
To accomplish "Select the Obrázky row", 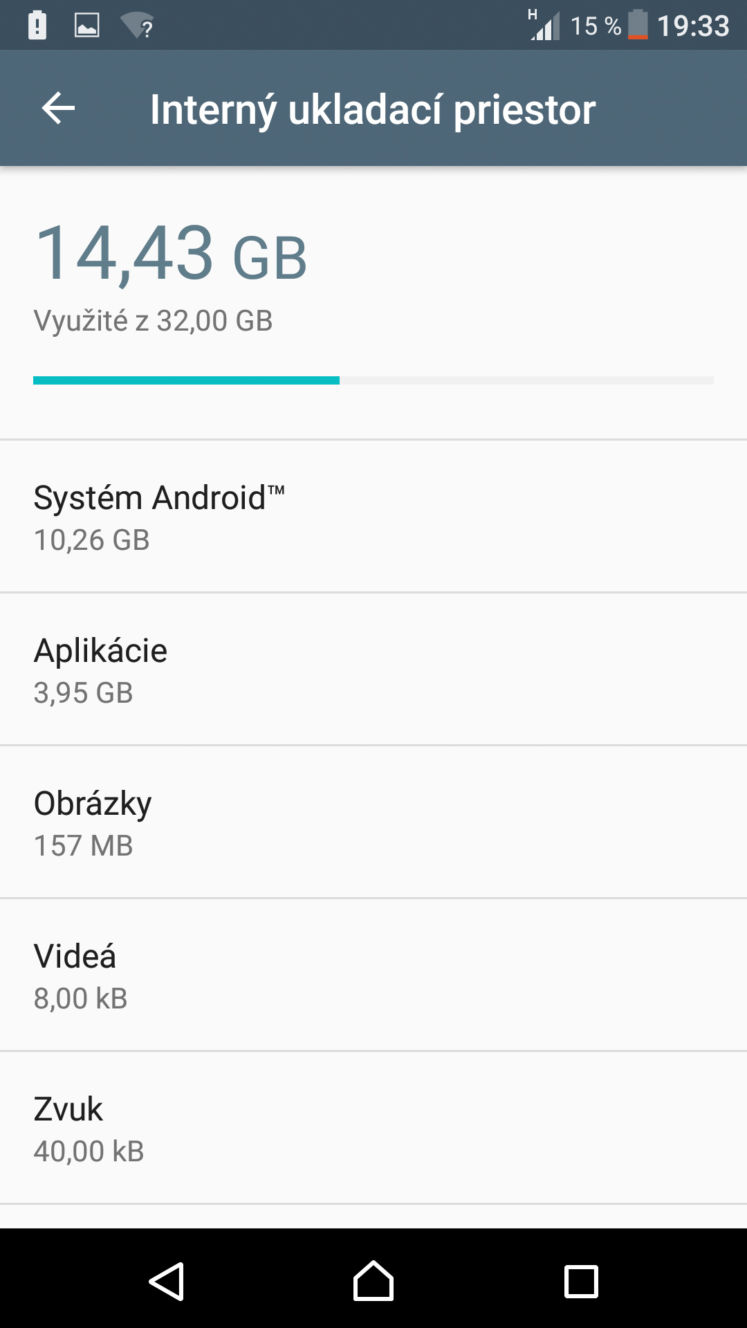I will pyautogui.click(x=373, y=822).
